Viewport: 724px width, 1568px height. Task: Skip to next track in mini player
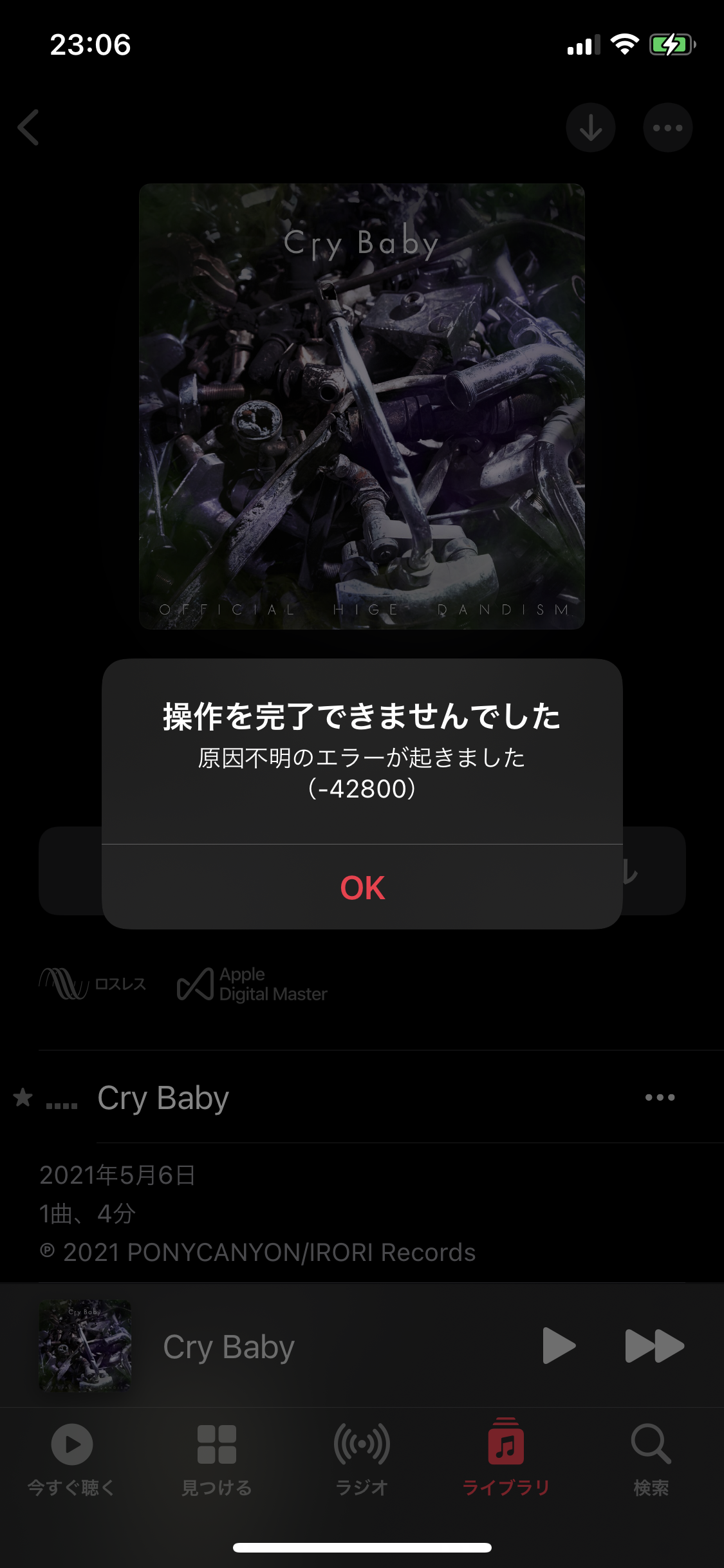coord(654,1346)
